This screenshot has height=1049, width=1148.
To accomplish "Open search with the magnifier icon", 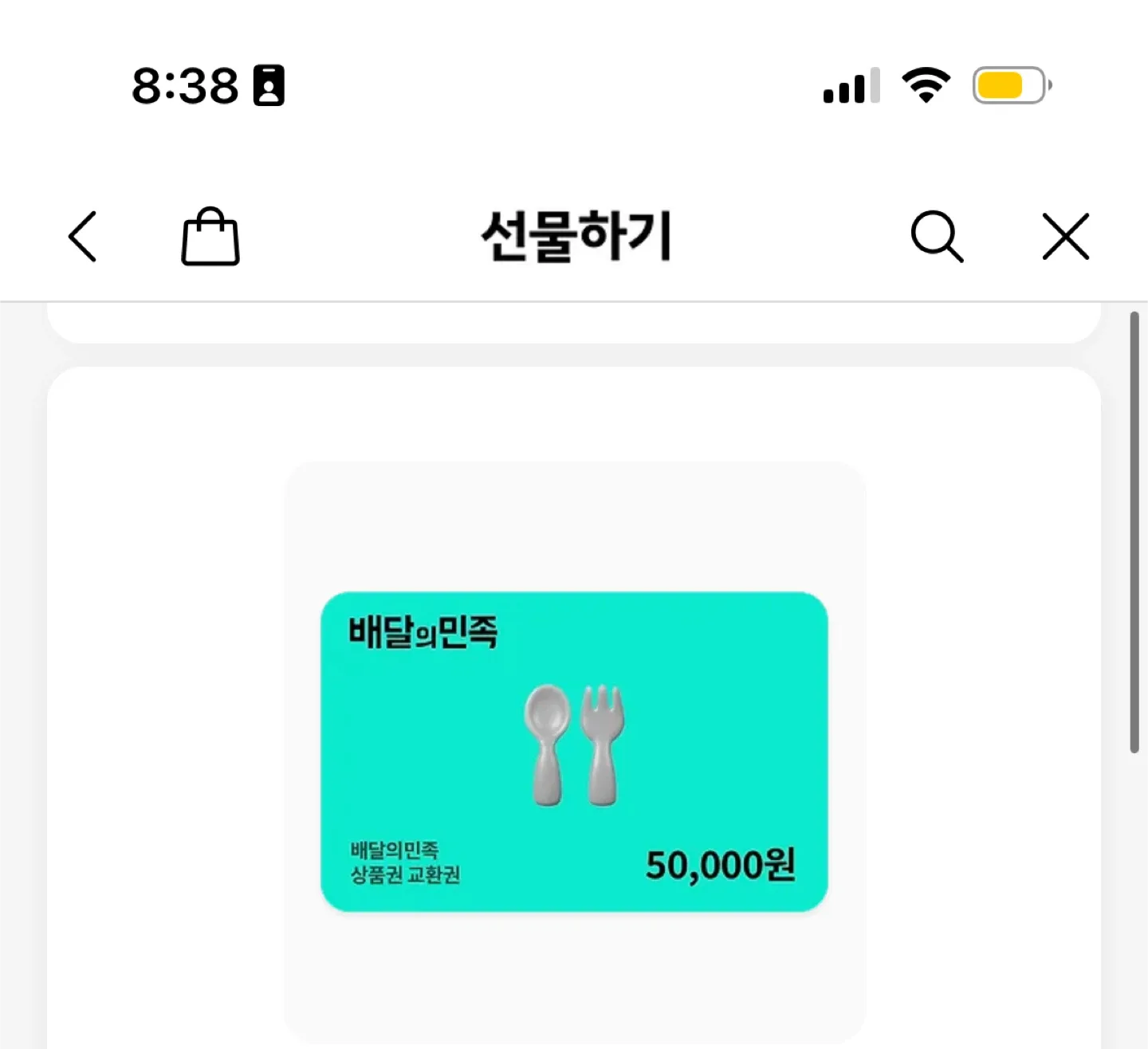I will [937, 237].
